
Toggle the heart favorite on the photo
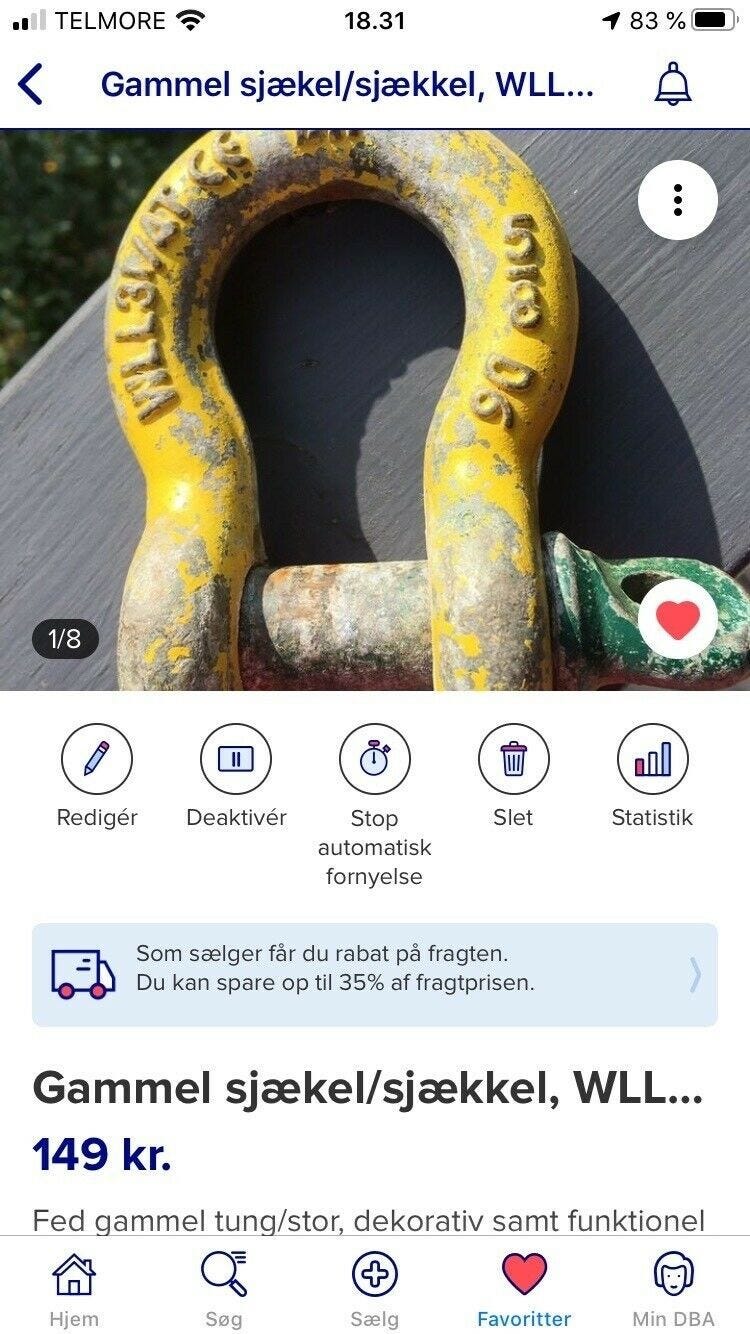(676, 620)
